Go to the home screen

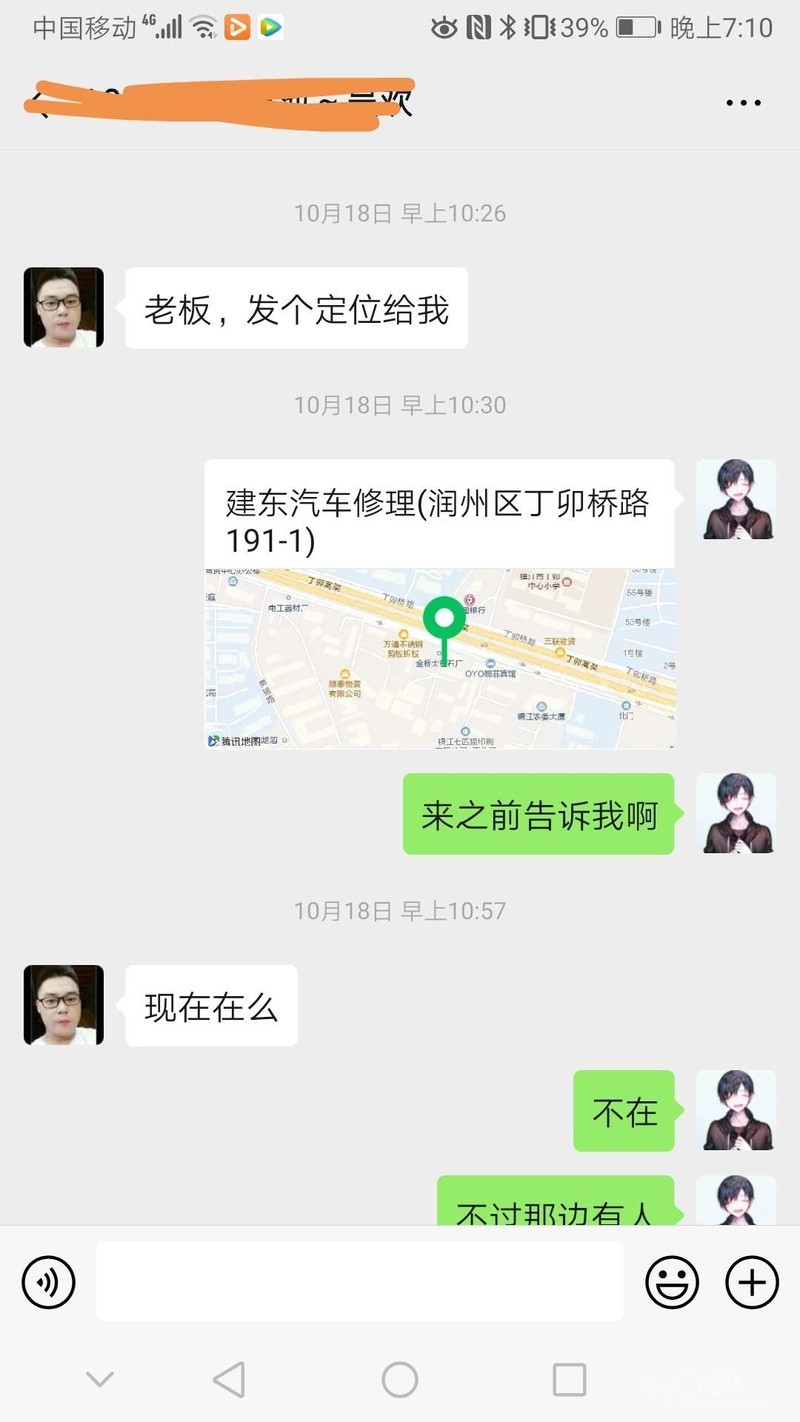coord(400,1380)
